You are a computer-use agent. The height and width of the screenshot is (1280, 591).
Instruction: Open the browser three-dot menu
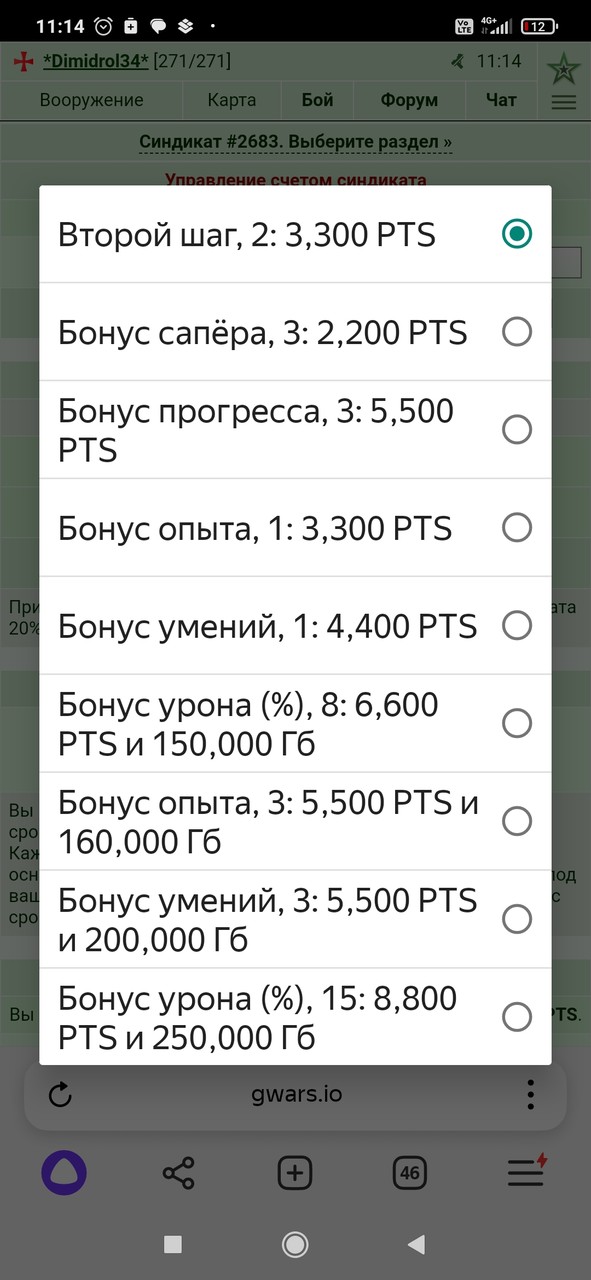coord(531,1095)
